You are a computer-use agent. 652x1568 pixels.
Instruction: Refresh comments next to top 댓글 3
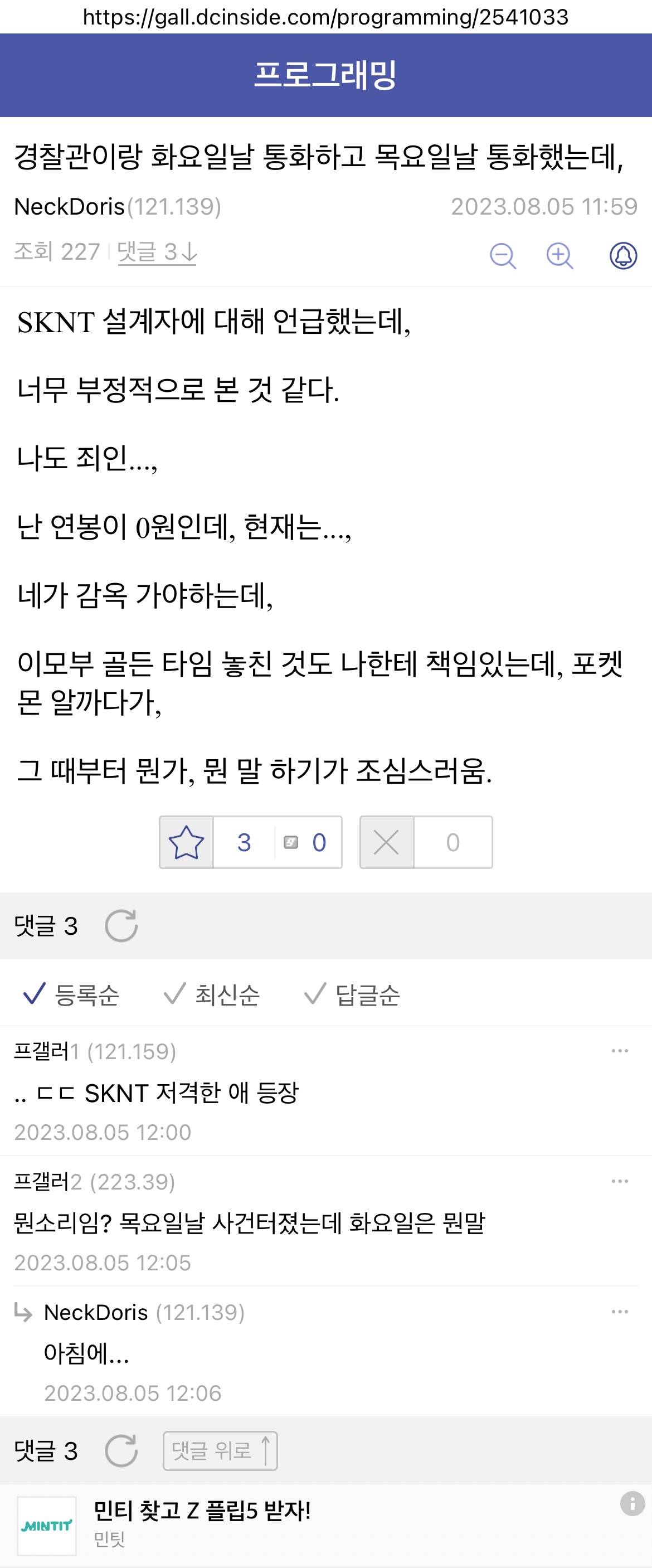[x=121, y=926]
